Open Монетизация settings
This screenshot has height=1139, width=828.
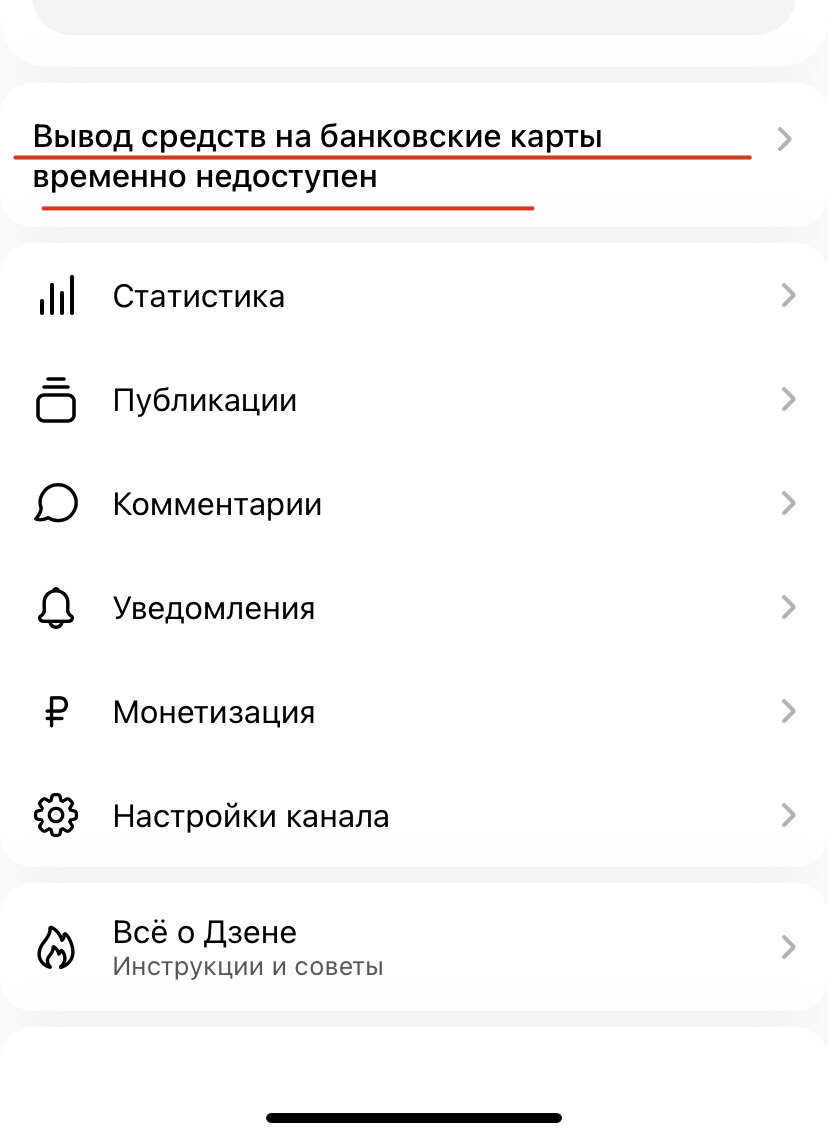tap(414, 711)
